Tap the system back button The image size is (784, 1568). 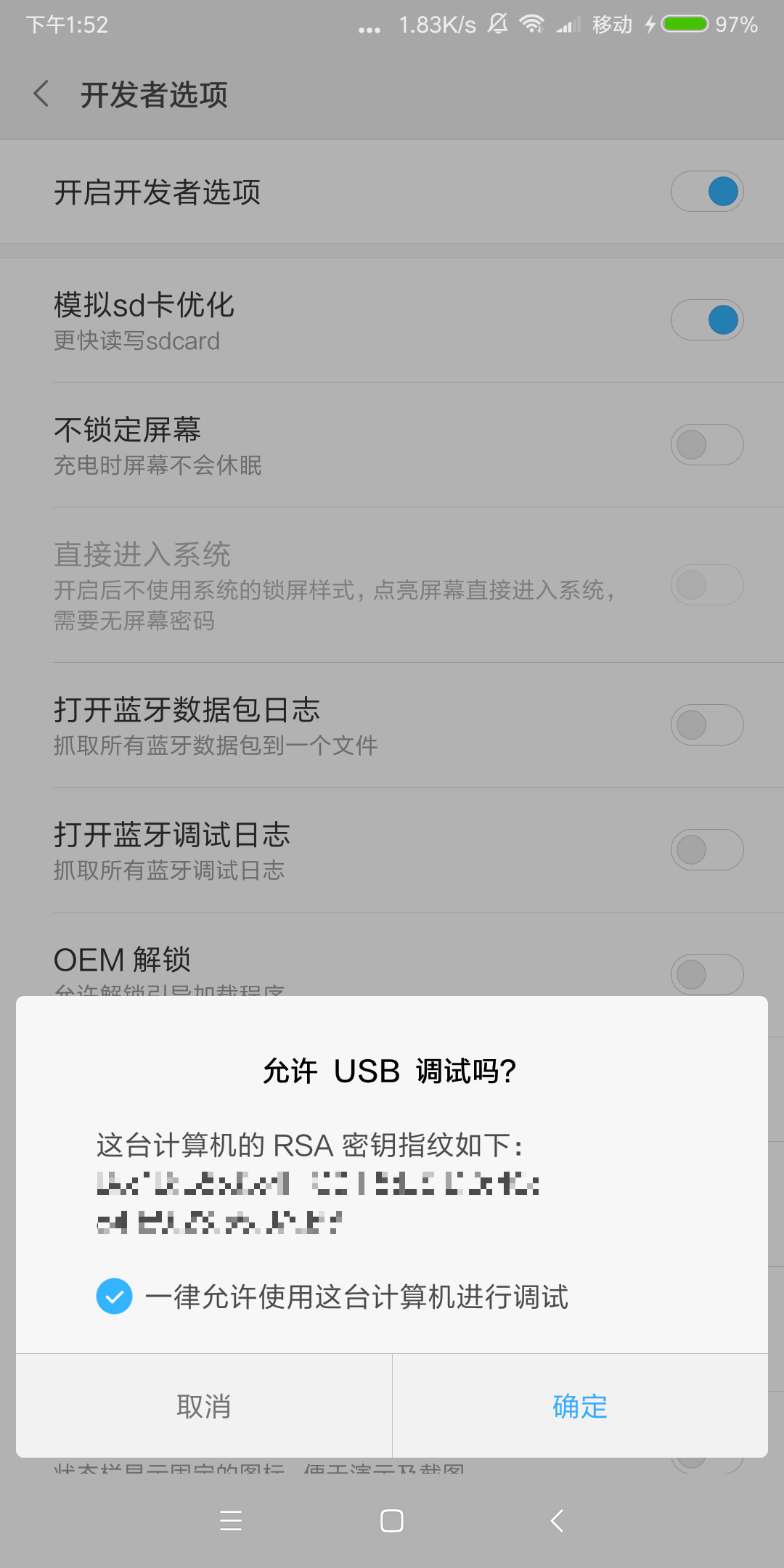click(x=558, y=1521)
